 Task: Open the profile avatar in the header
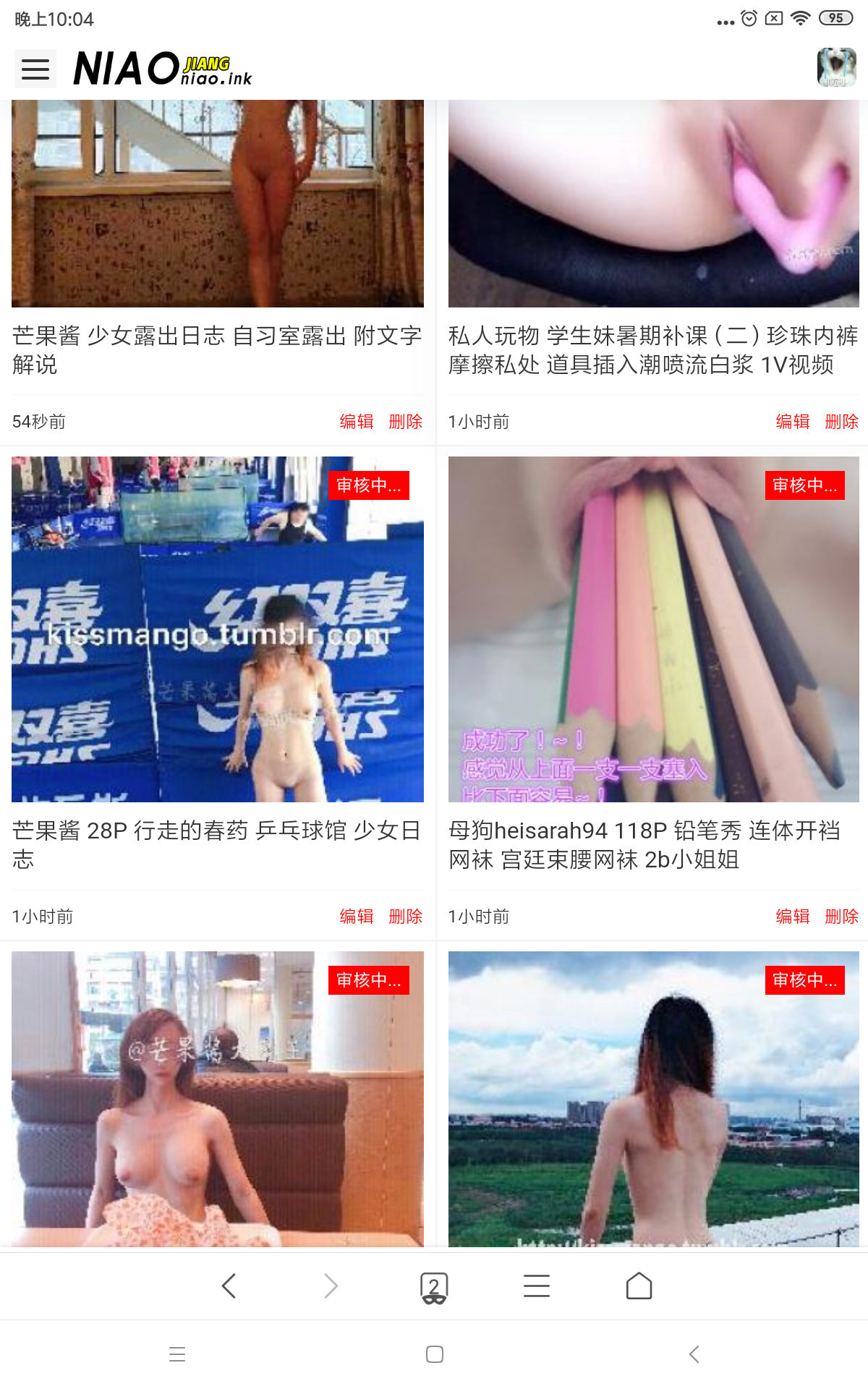(x=836, y=68)
